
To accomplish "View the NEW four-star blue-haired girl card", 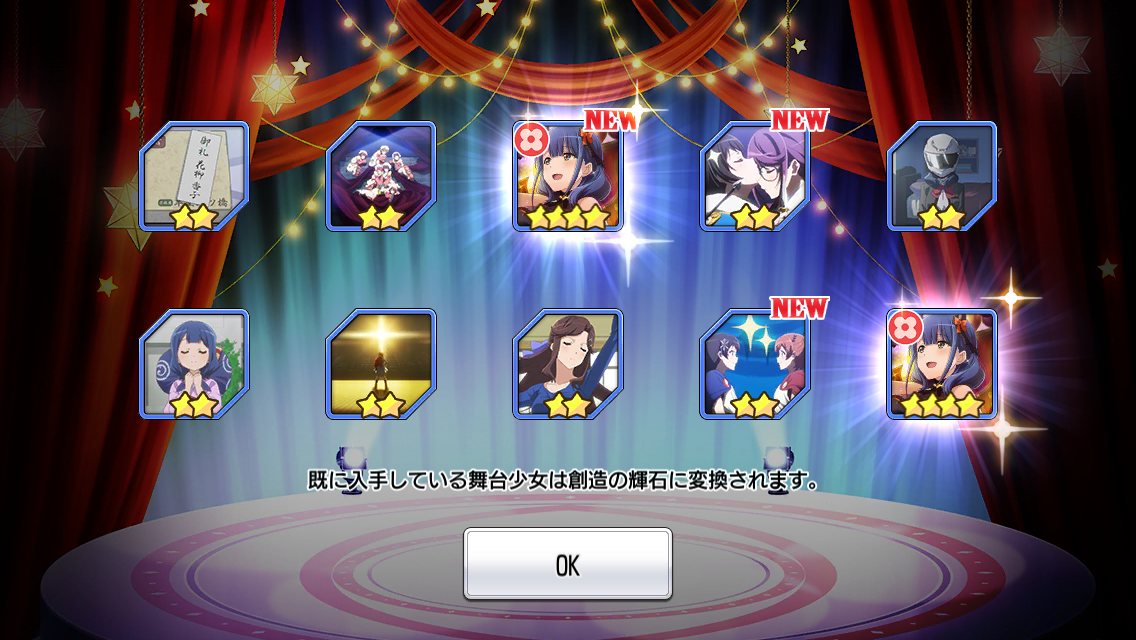I will (568, 176).
